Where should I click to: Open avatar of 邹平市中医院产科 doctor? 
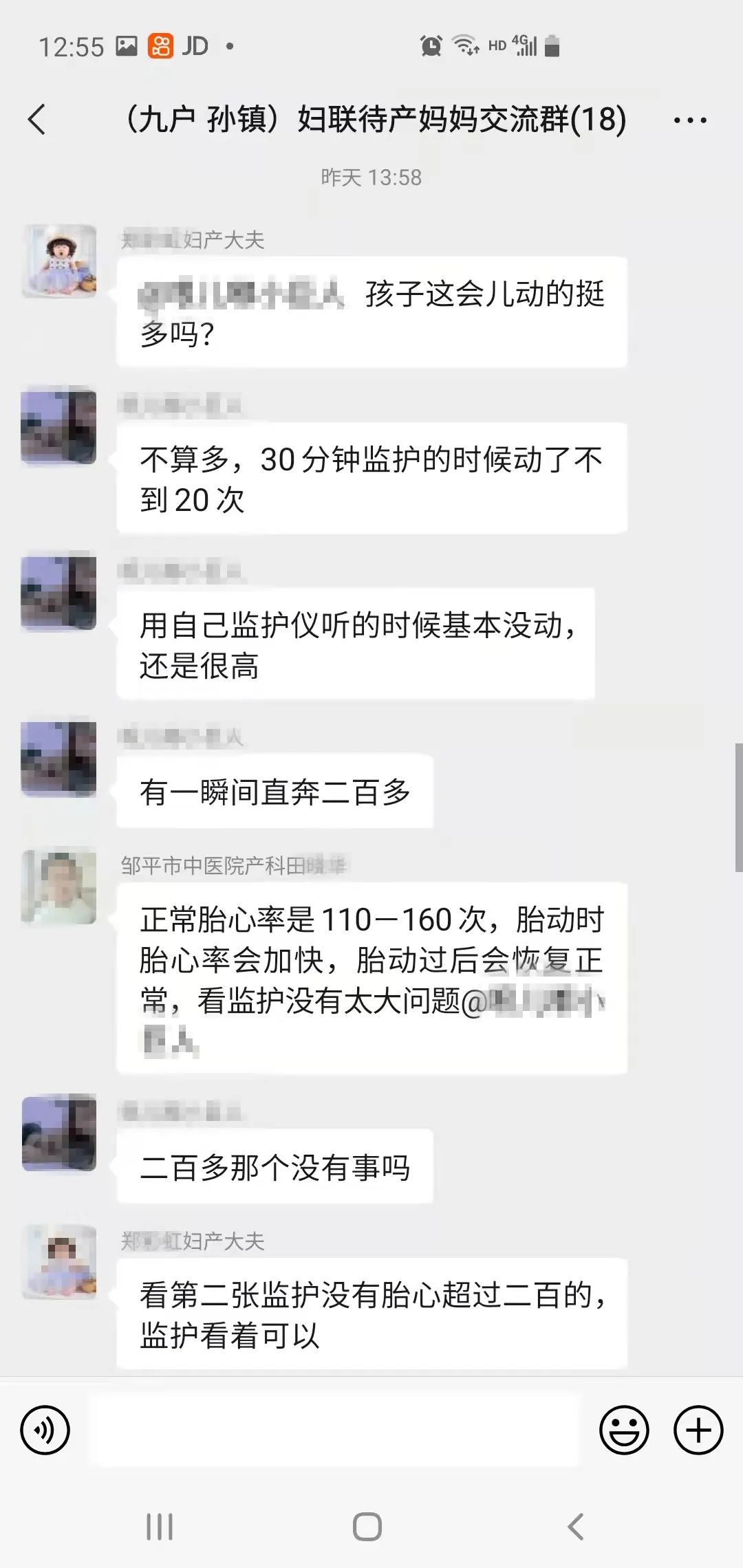click(59, 886)
